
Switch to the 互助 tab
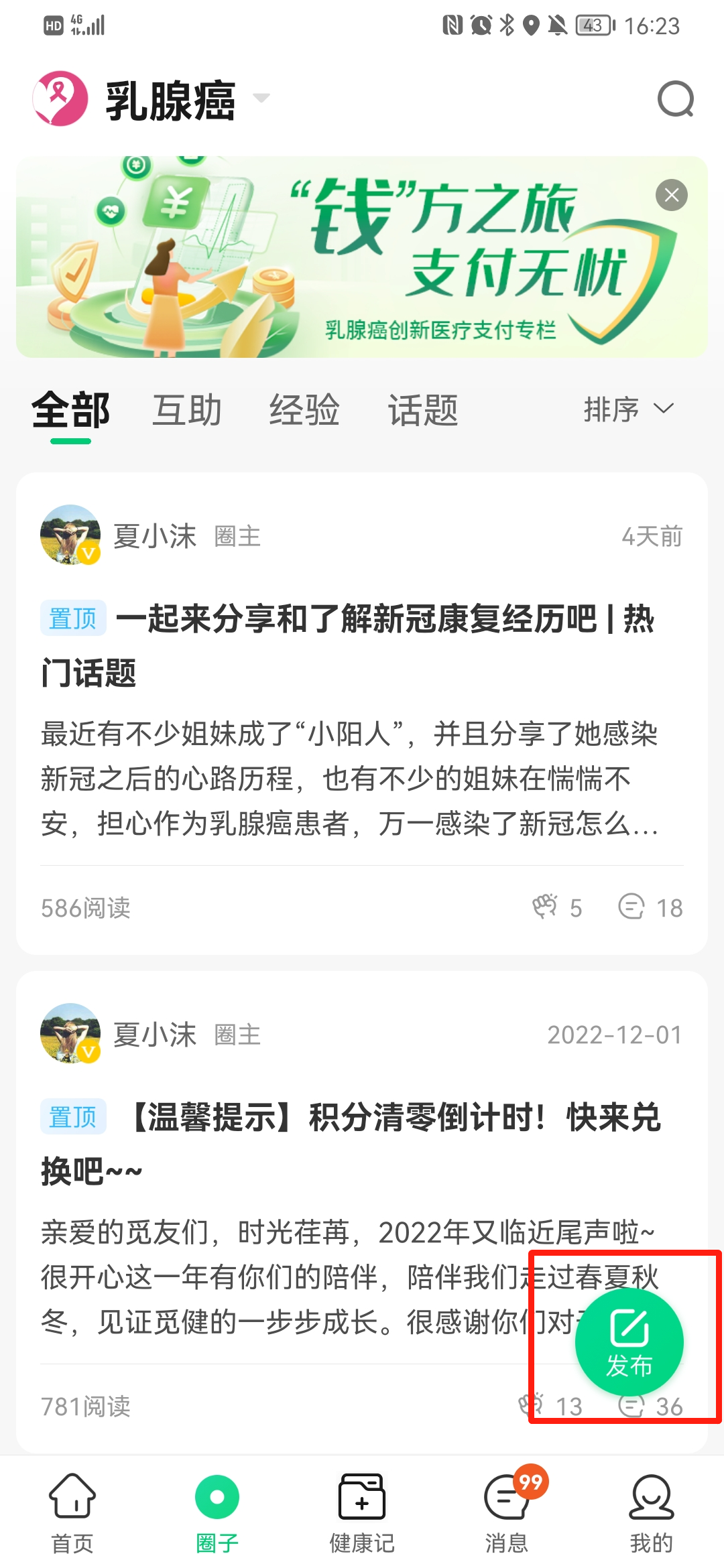pyautogui.click(x=186, y=409)
